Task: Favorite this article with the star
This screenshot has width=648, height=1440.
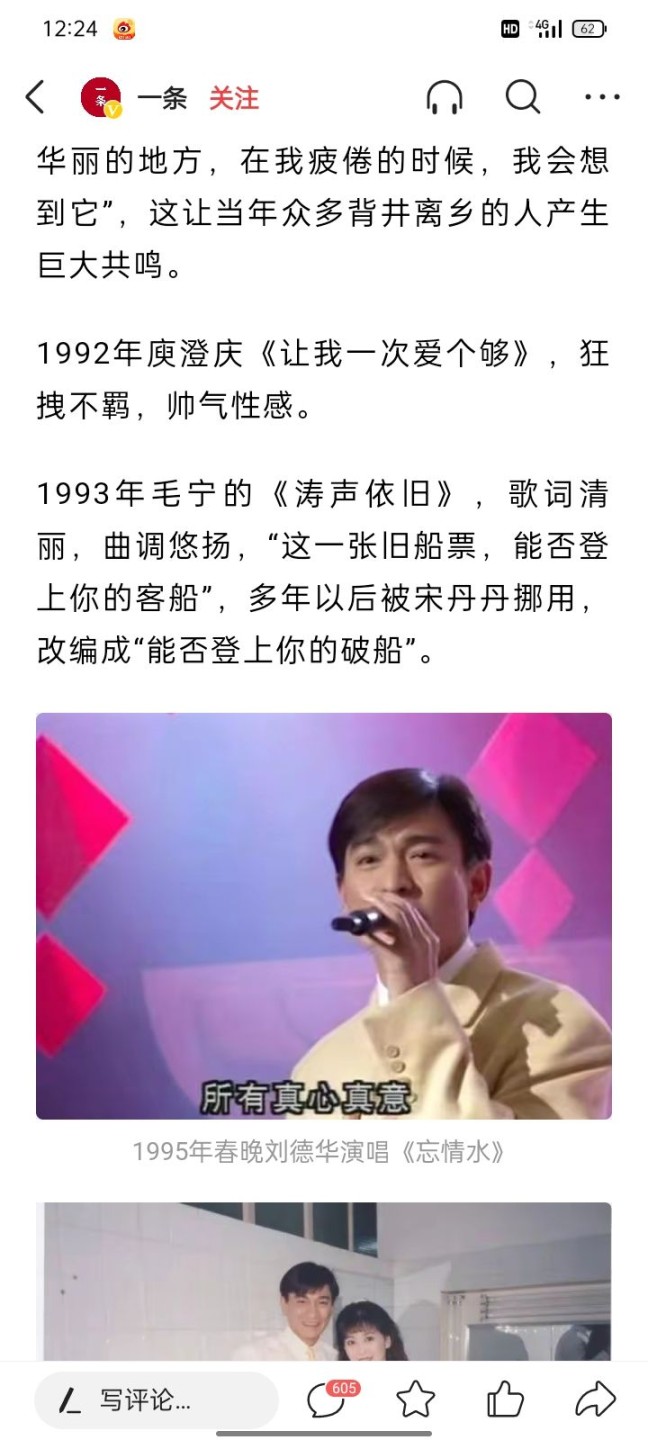Action: (416, 1400)
